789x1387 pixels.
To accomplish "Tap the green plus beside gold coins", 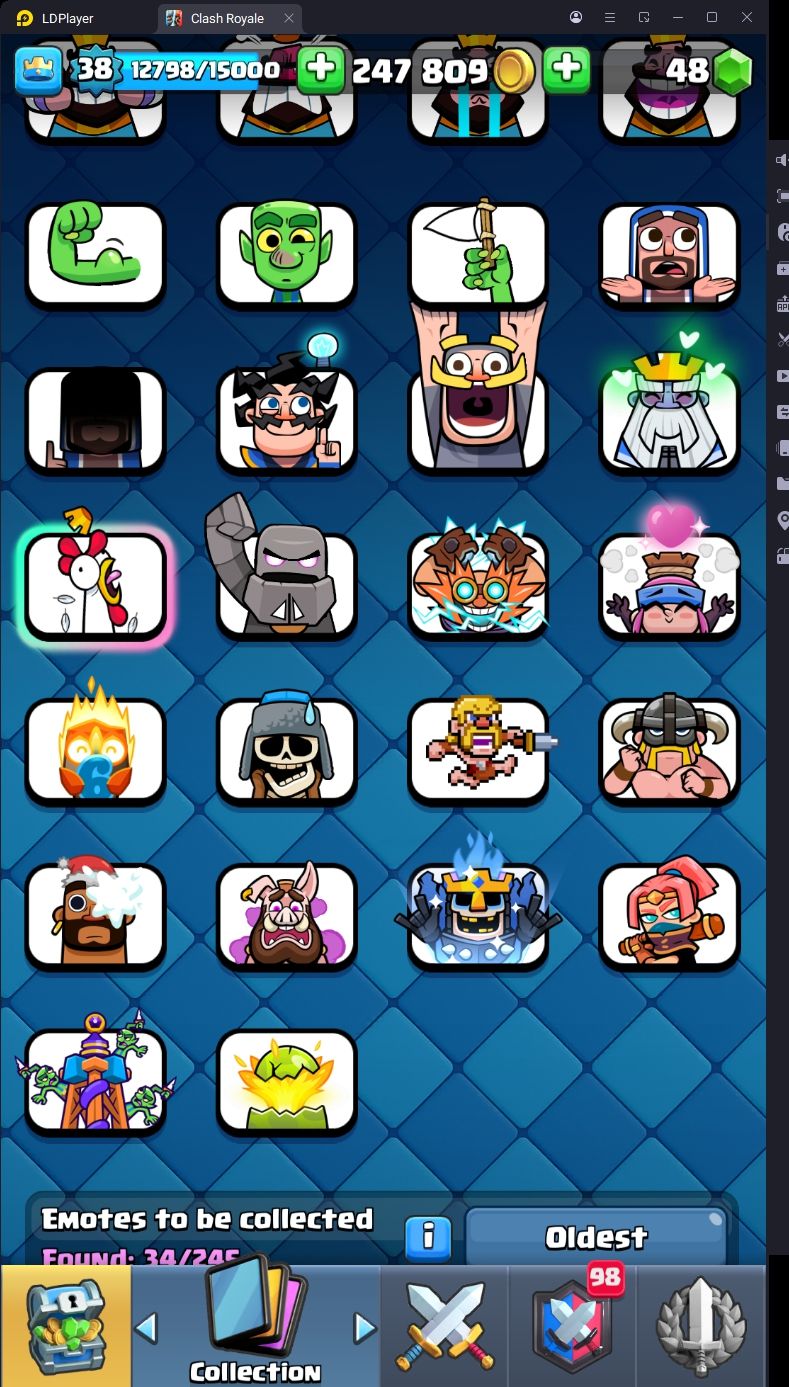I will click(x=566, y=69).
